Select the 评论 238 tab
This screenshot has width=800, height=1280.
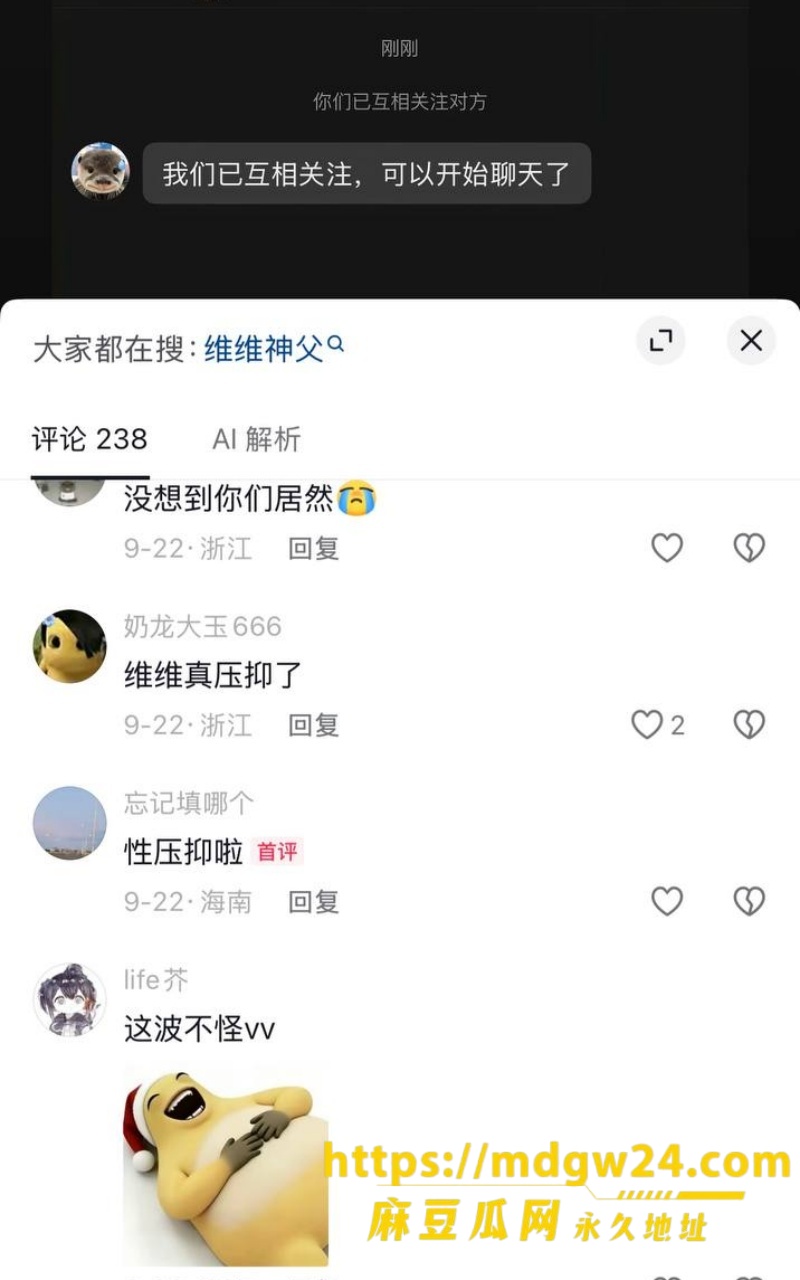tap(89, 439)
